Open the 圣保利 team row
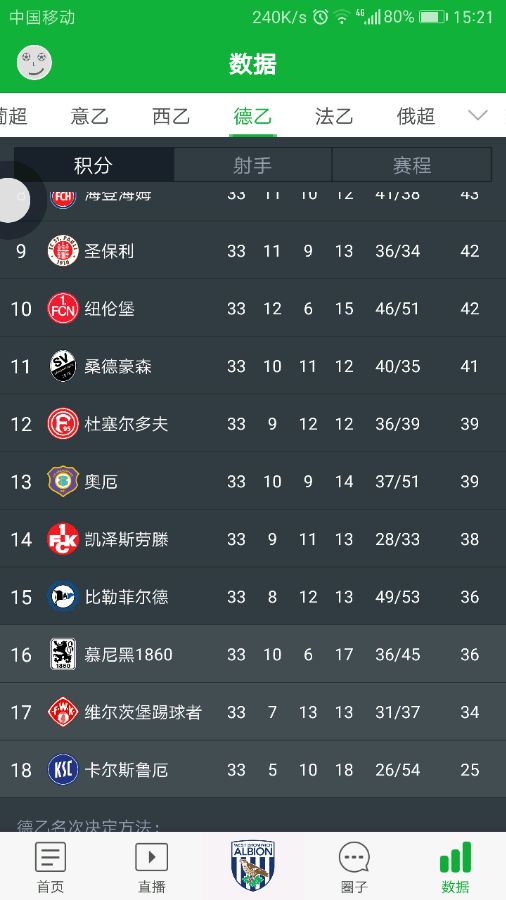 click(x=253, y=251)
